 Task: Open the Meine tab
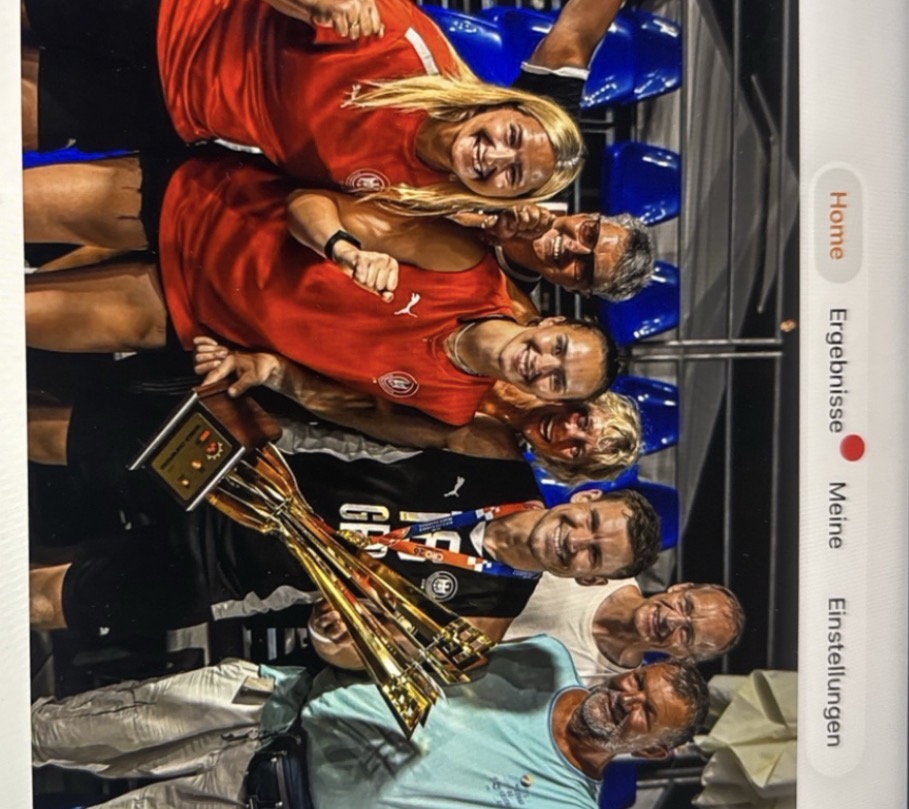[x=836, y=515]
